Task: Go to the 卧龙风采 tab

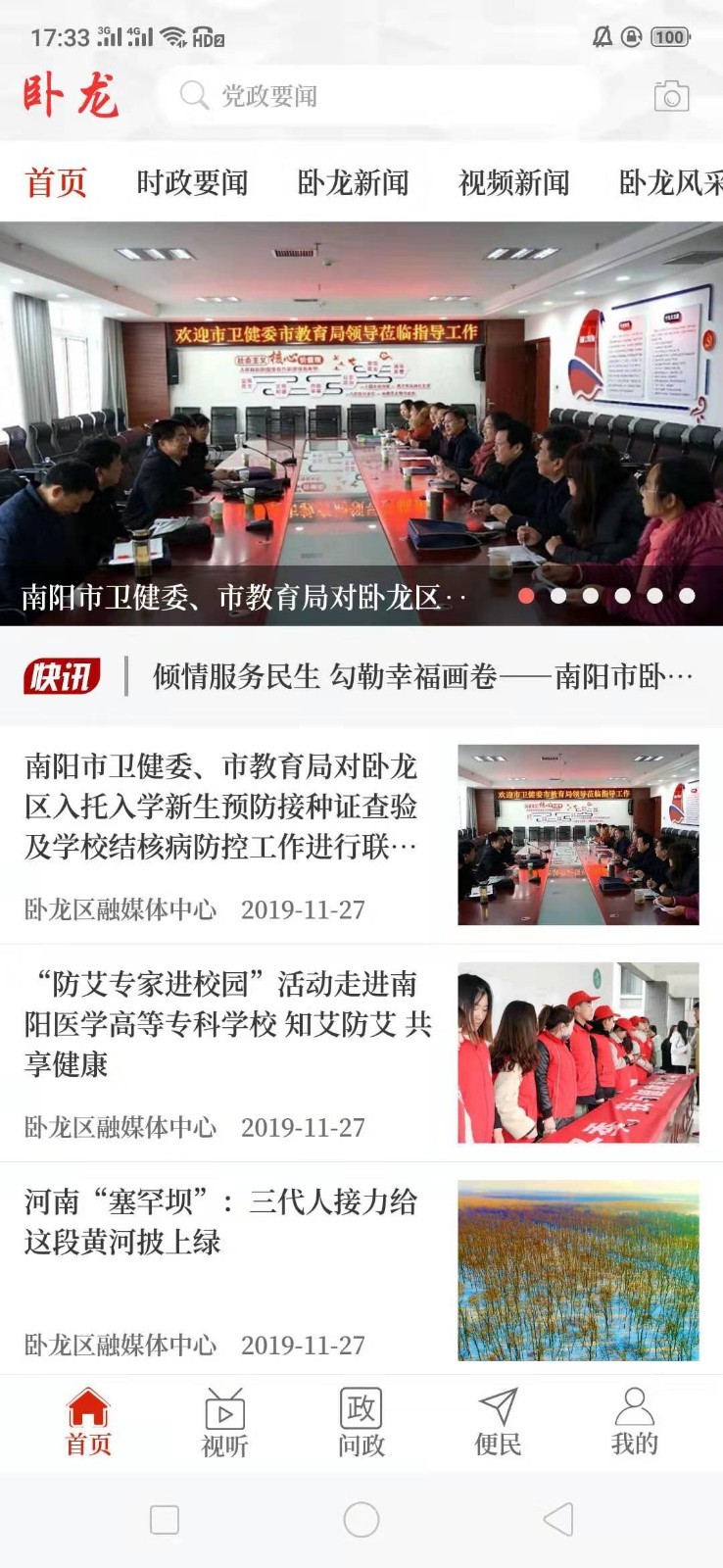Action: (x=670, y=182)
